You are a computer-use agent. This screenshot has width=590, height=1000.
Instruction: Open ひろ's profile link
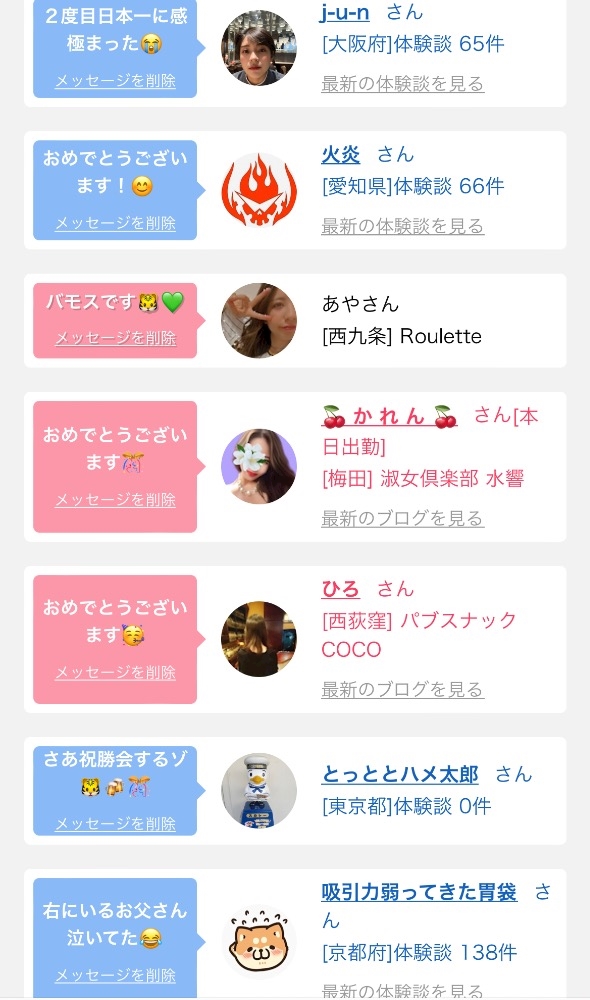[x=341, y=589]
